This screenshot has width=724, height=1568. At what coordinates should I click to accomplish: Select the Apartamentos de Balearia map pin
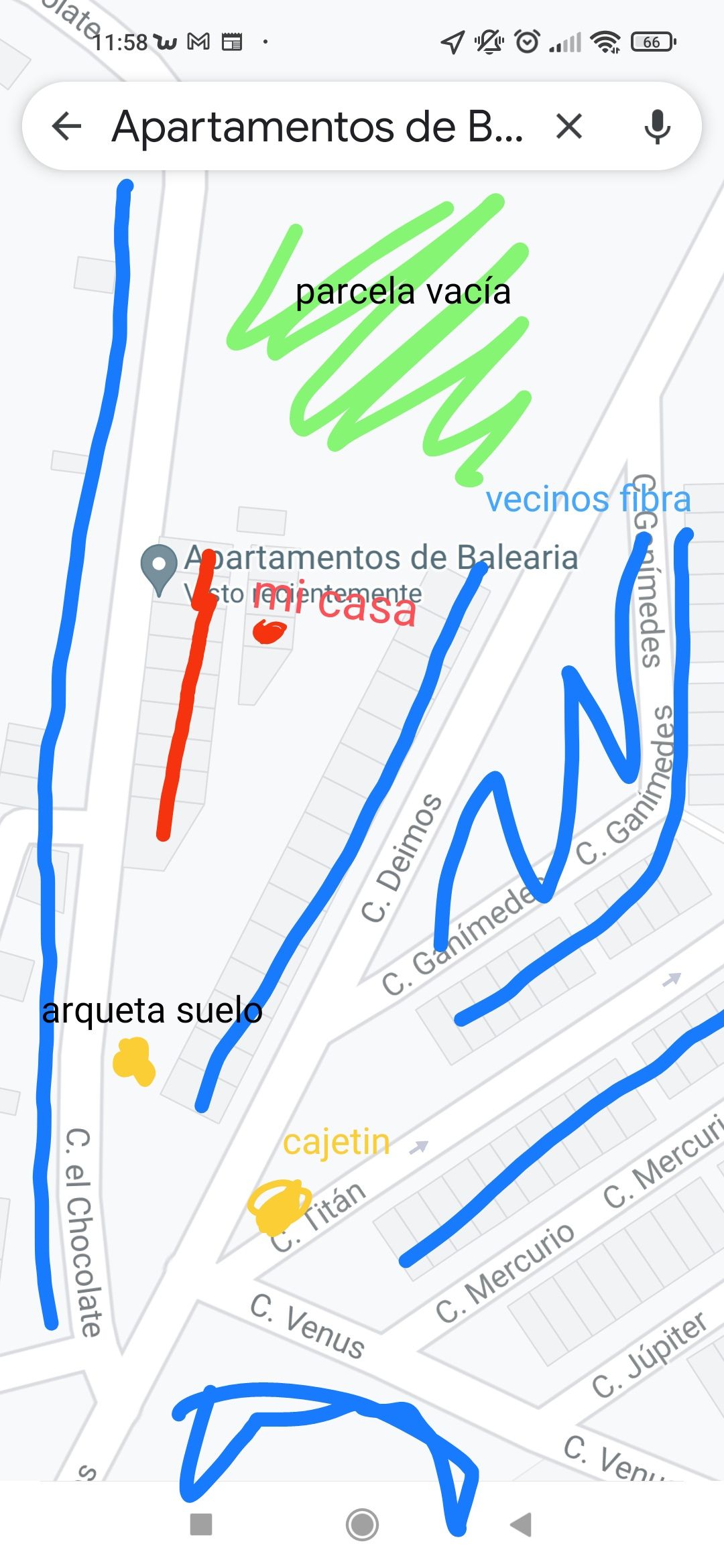[159, 566]
